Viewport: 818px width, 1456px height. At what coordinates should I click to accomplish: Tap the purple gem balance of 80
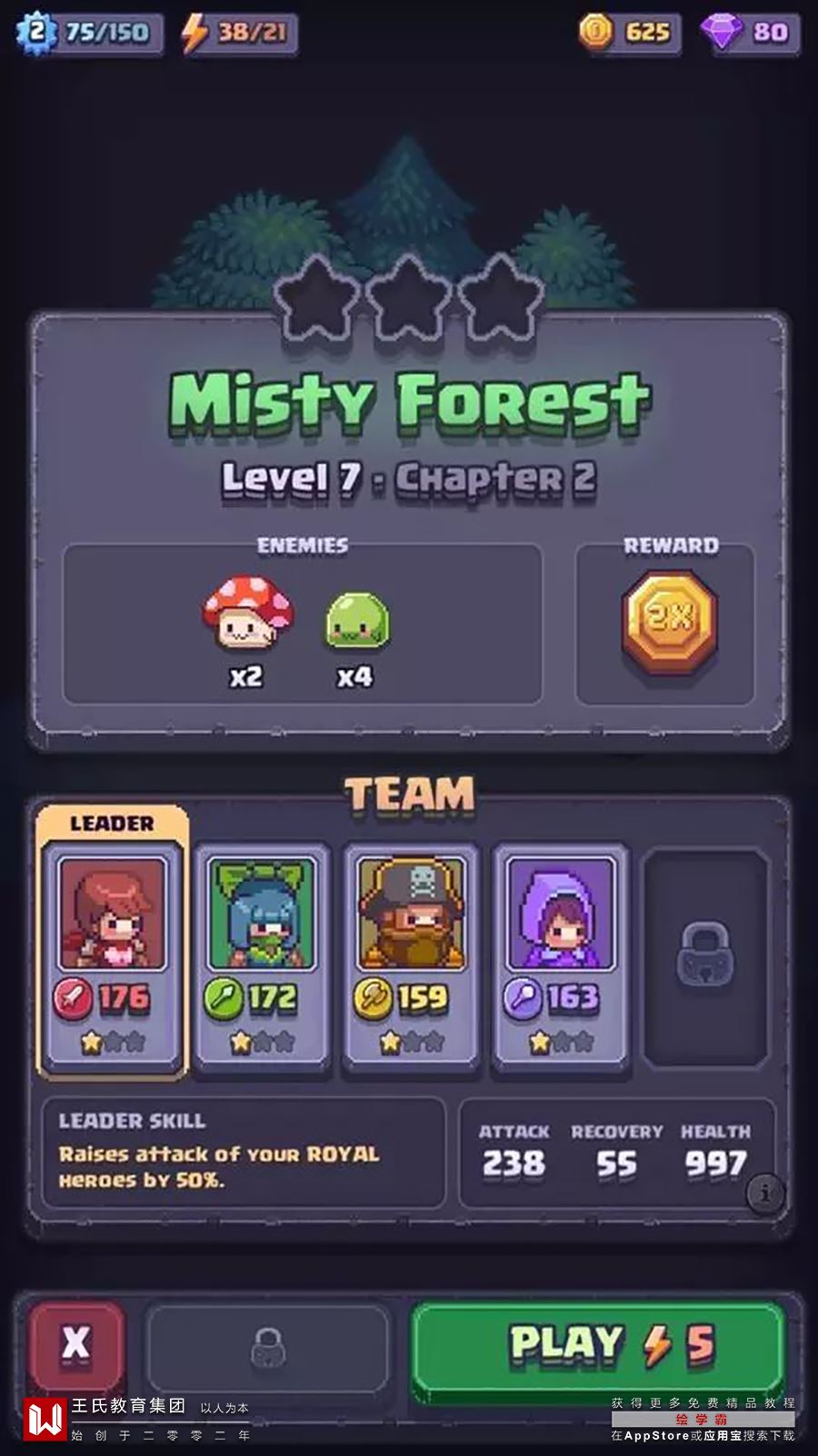(x=748, y=33)
